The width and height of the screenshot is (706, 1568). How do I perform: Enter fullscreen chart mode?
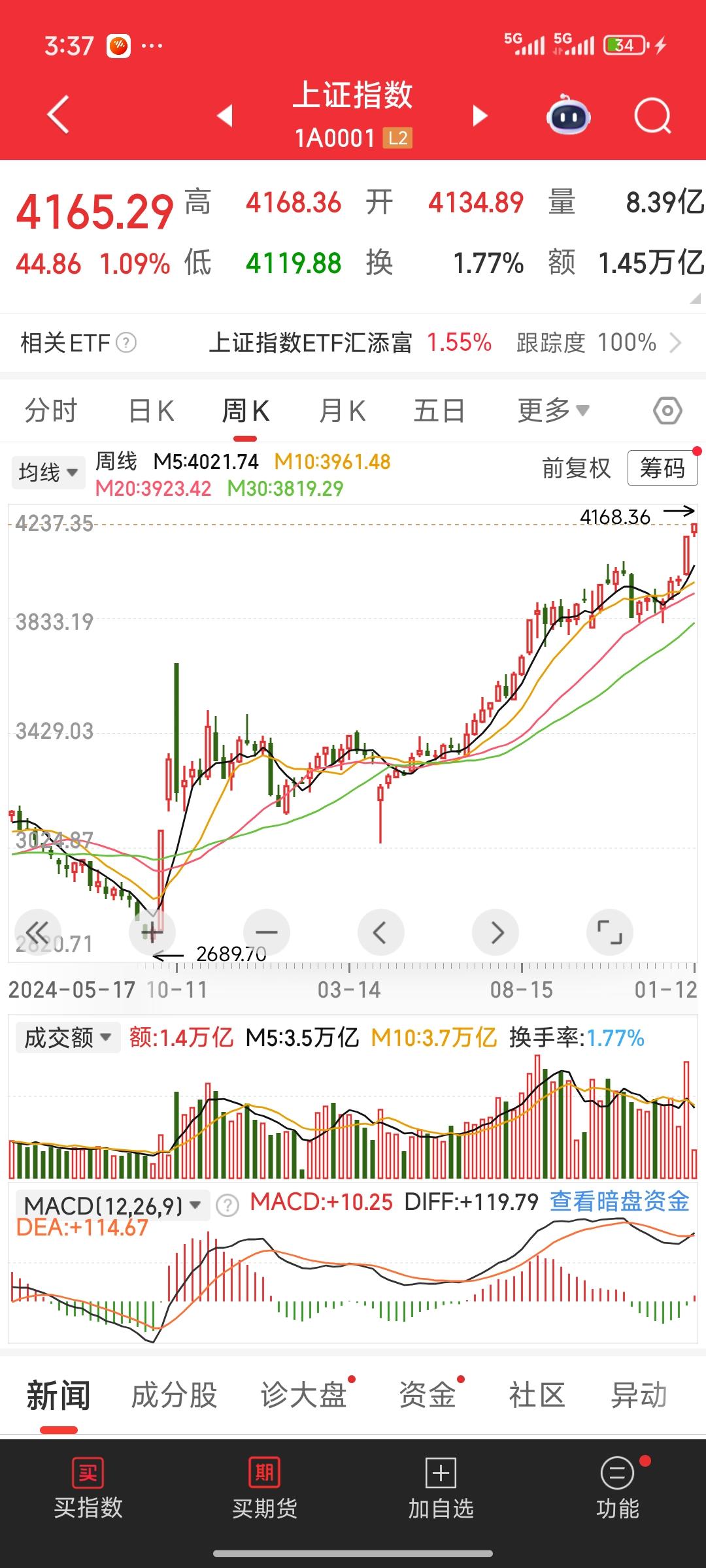click(x=610, y=932)
